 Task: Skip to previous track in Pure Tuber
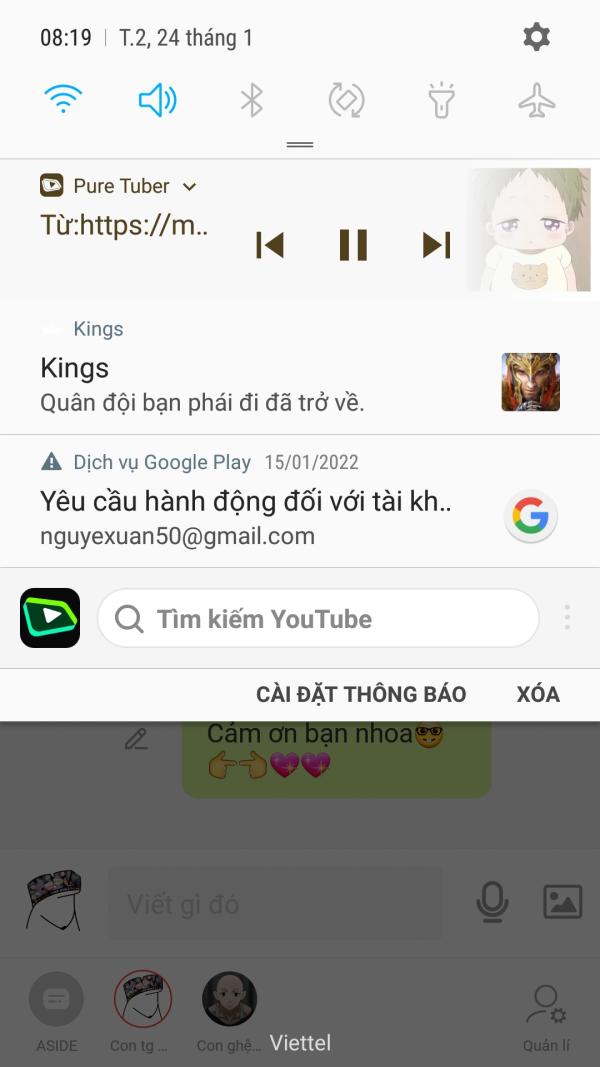(x=269, y=245)
